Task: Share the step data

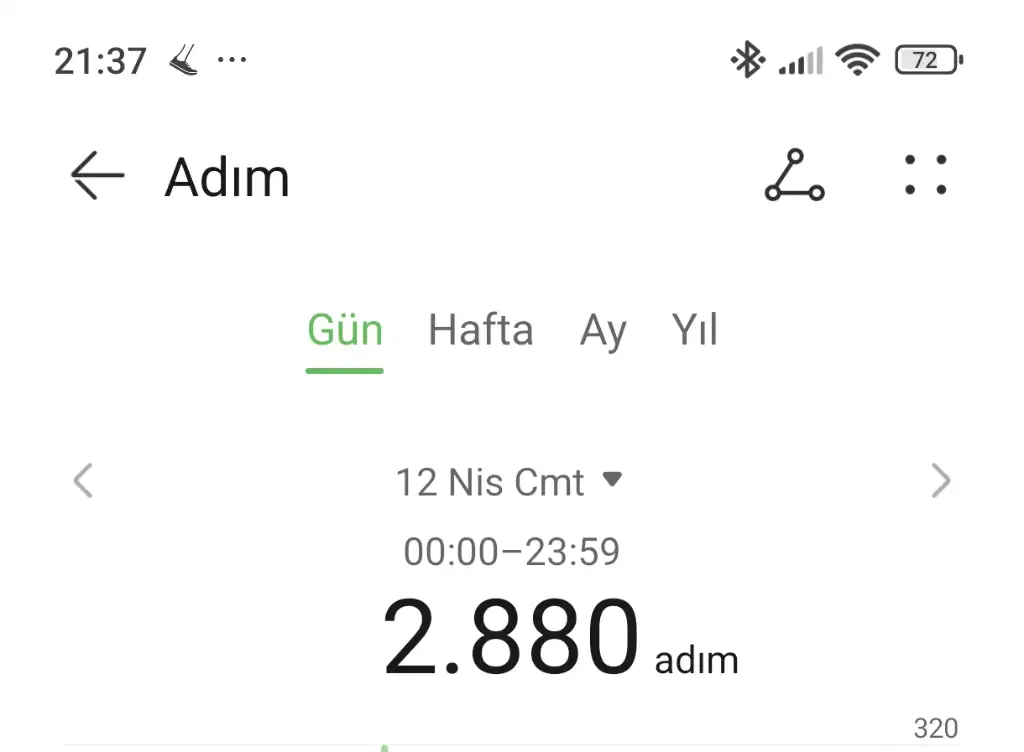Action: pyautogui.click(x=794, y=176)
